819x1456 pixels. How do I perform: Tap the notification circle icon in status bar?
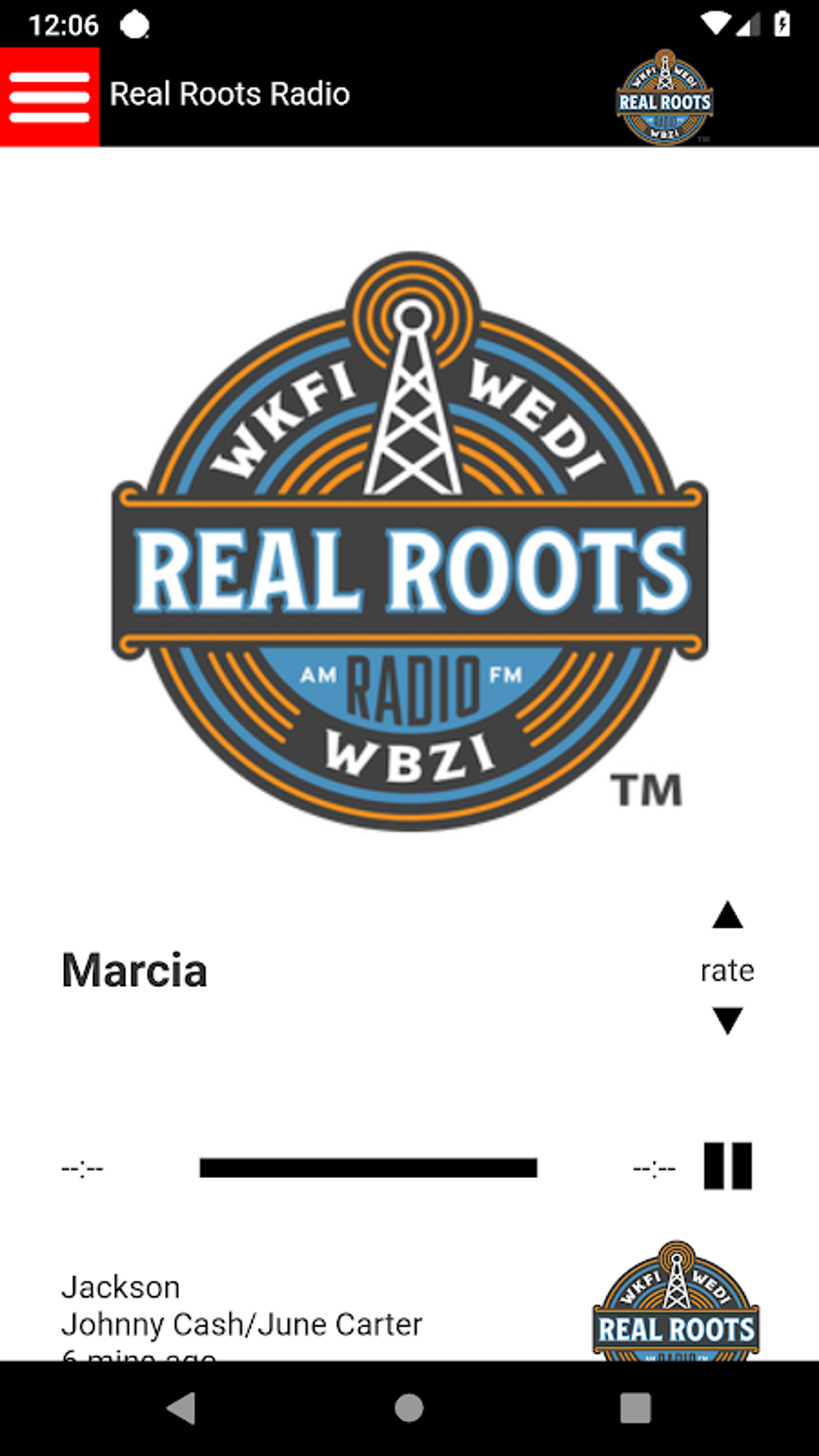(134, 25)
